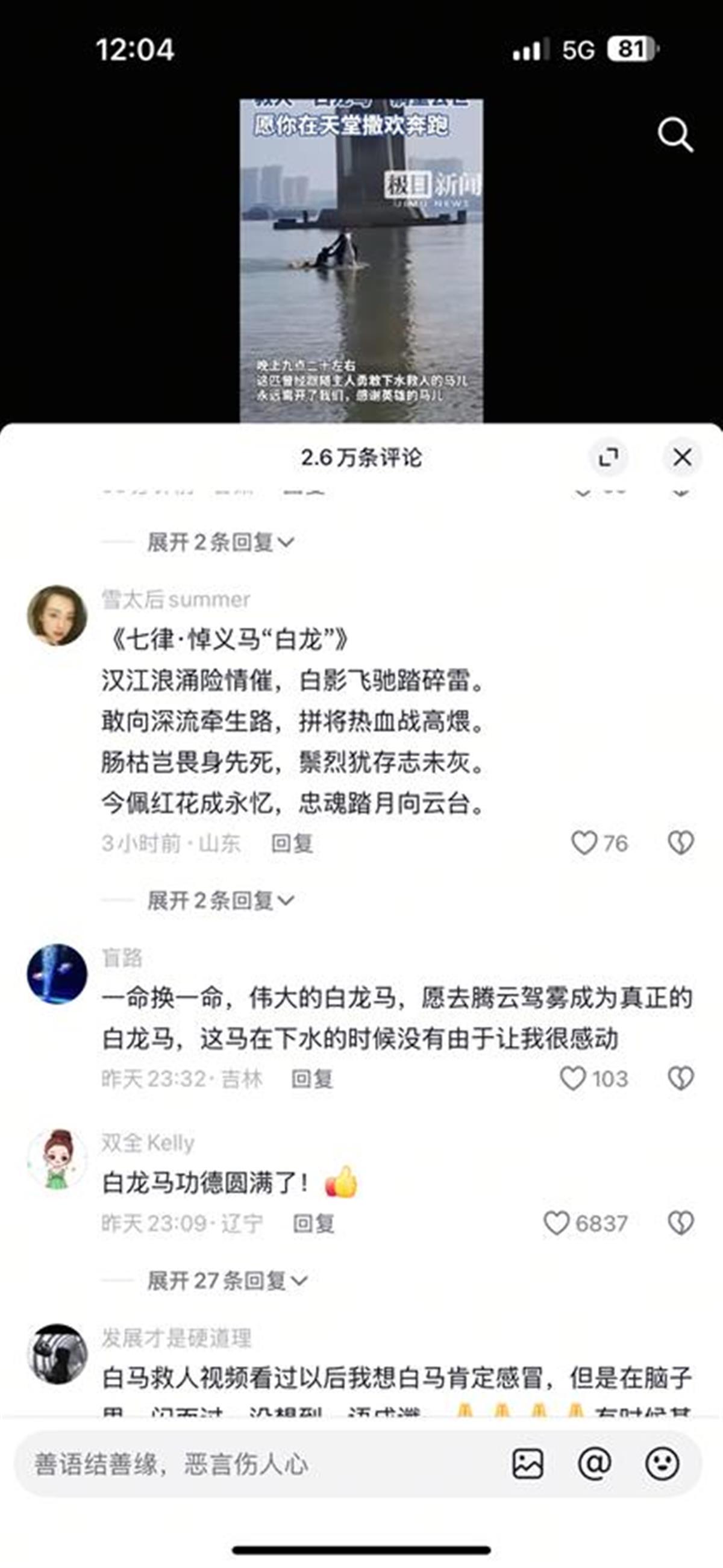Image resolution: width=723 pixels, height=1568 pixels.
Task: Open the emoji picker
Action: coord(662,1464)
